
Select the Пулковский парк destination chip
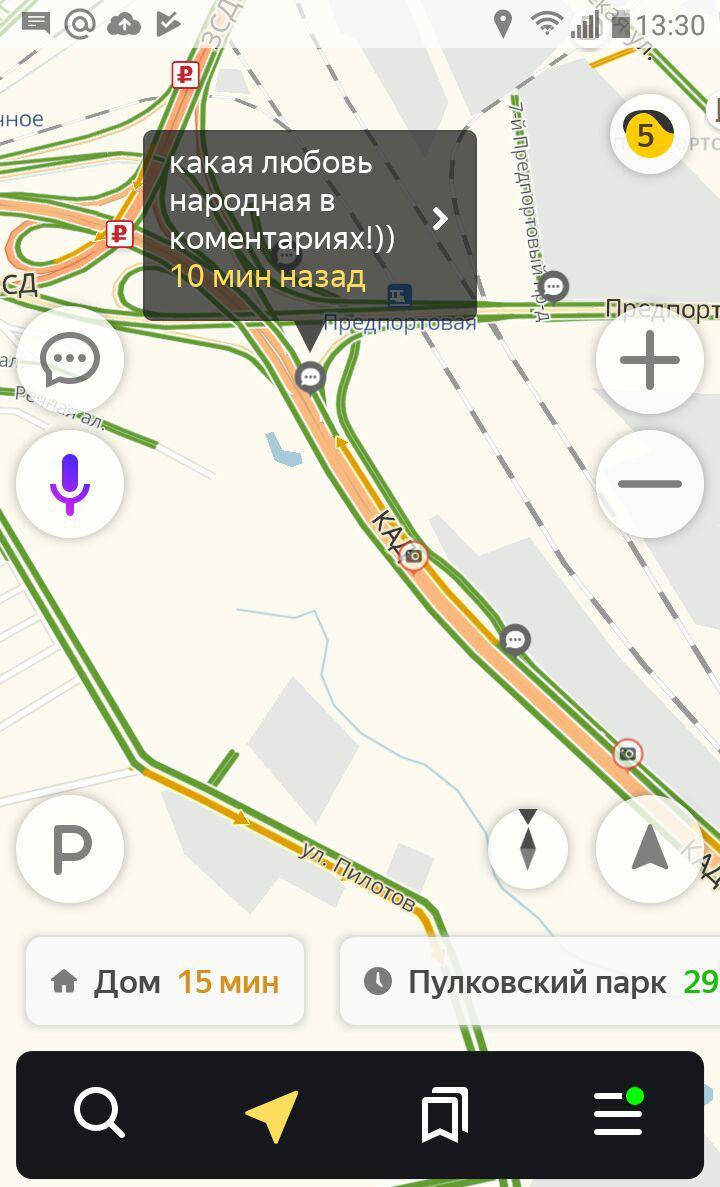[530, 981]
